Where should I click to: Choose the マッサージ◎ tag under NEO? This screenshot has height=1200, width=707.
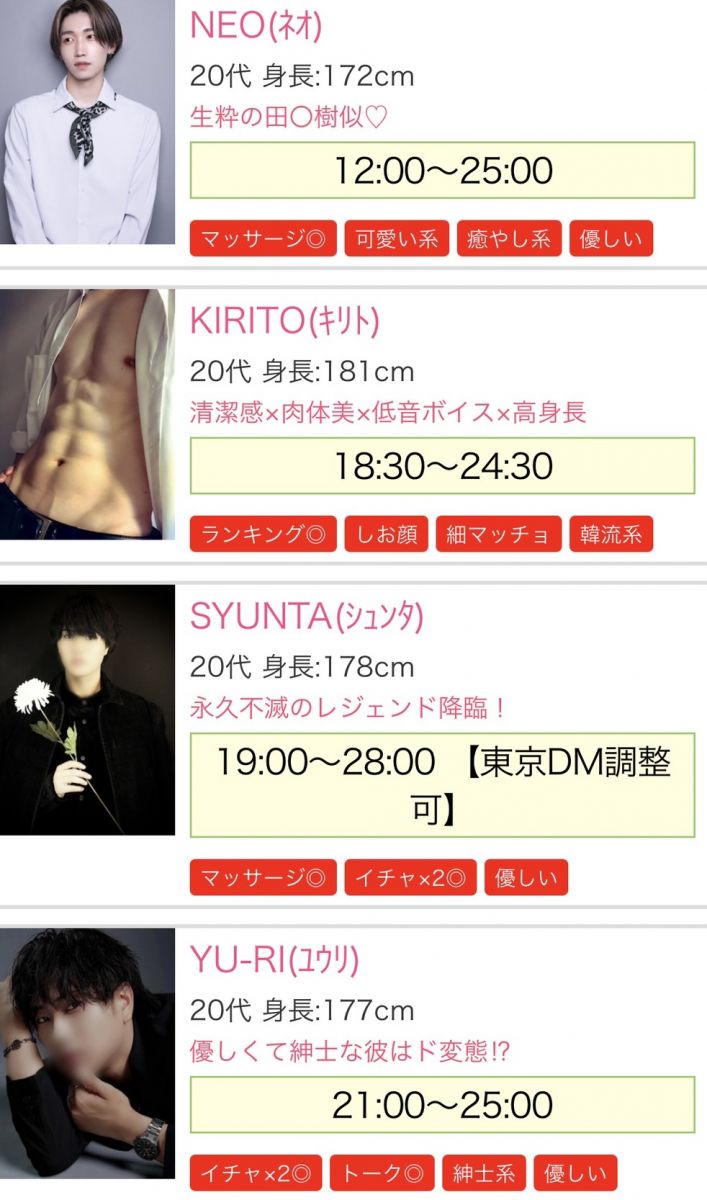click(x=263, y=240)
